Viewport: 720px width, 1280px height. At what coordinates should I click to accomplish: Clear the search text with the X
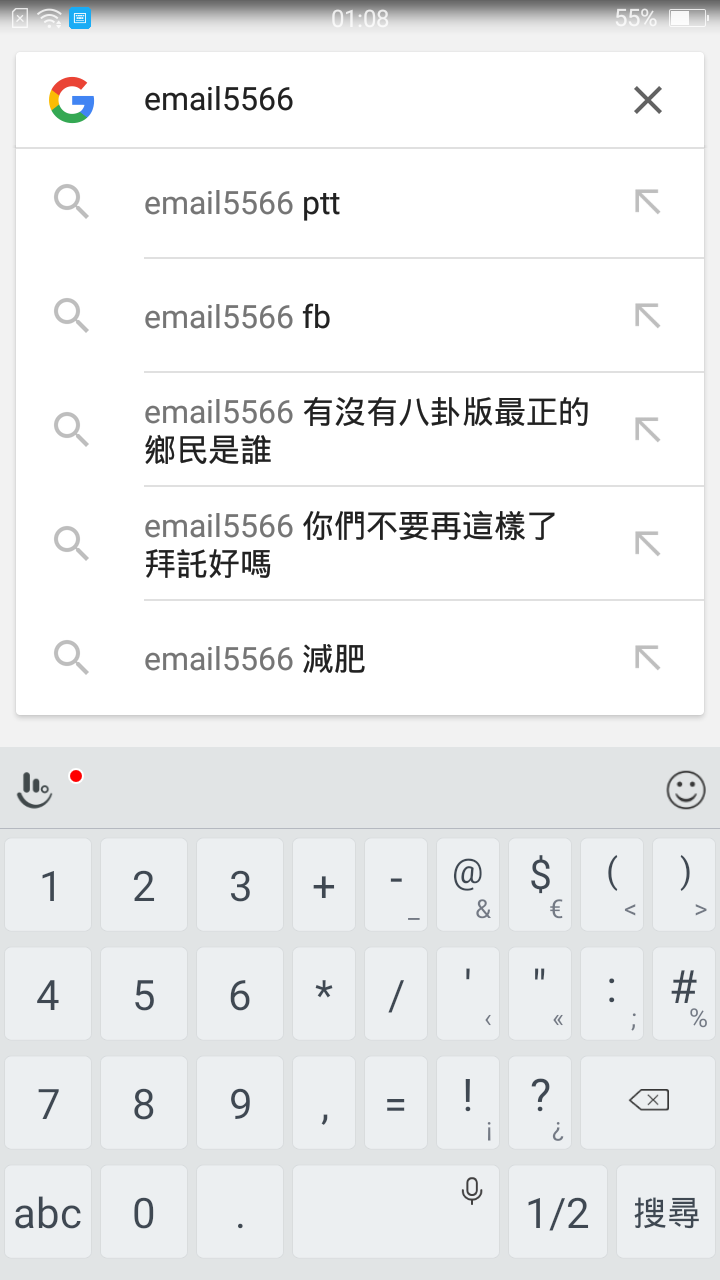coord(648,100)
